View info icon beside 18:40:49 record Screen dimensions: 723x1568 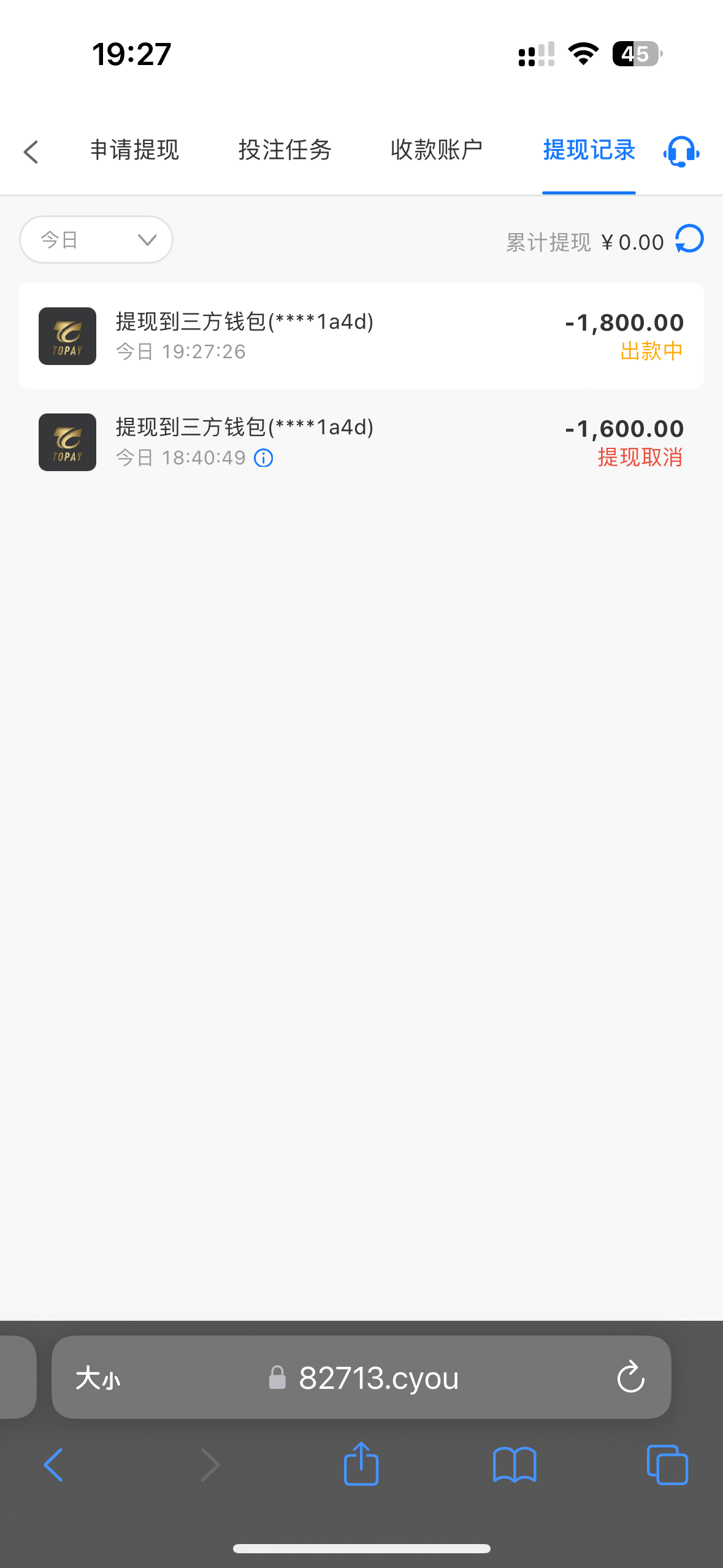(x=264, y=458)
